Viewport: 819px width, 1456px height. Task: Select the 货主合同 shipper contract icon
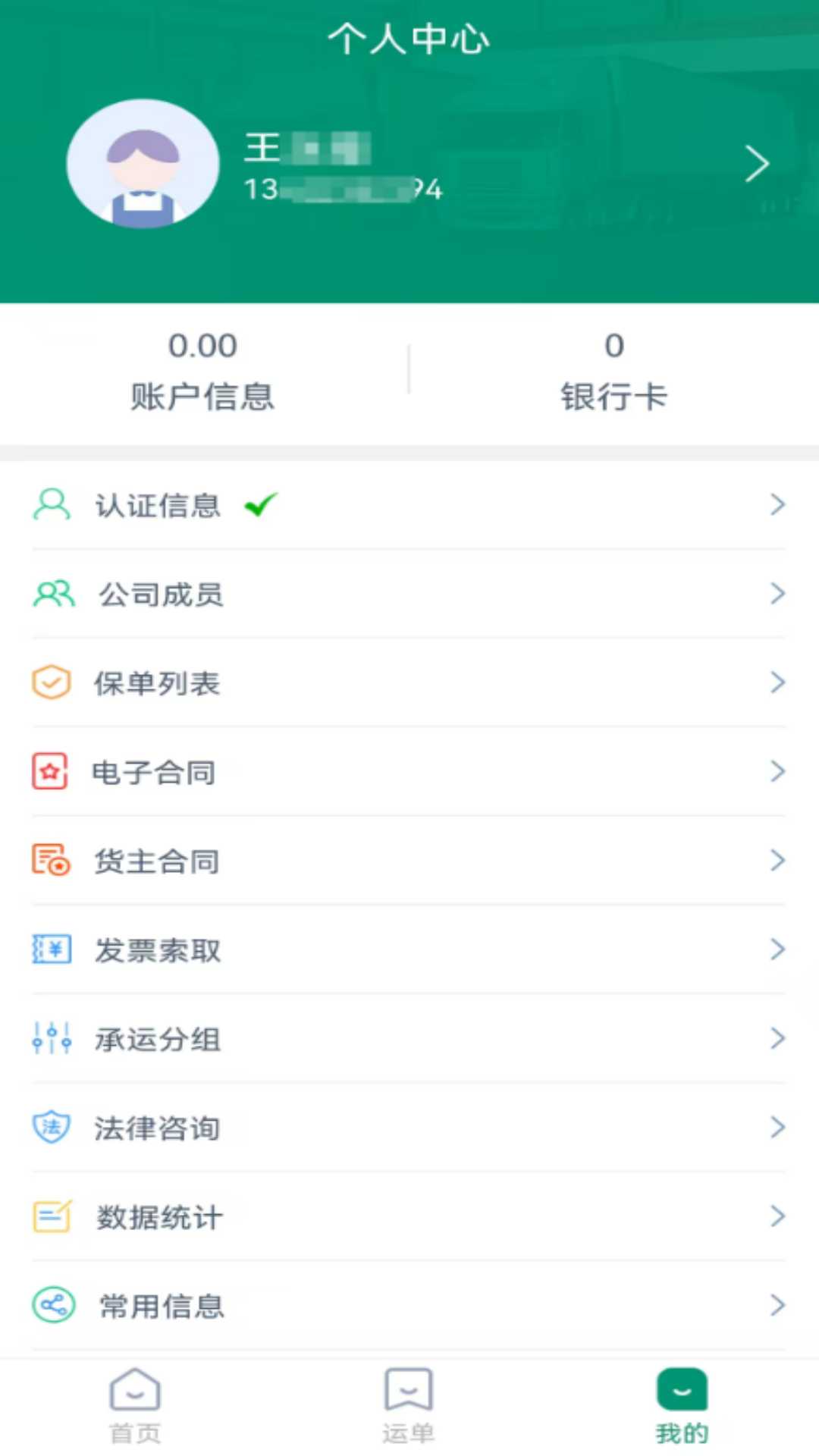click(50, 861)
